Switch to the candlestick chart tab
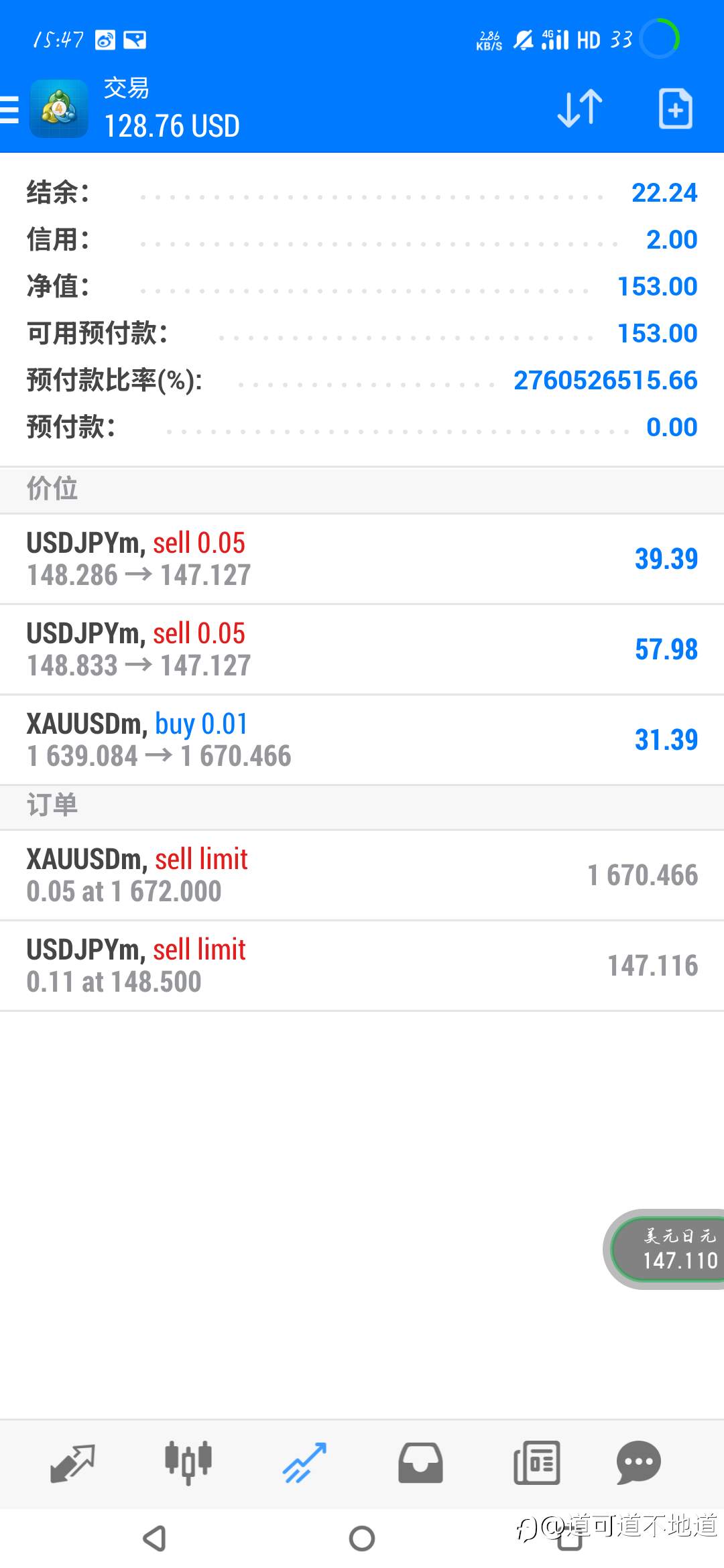This screenshot has width=724, height=1568. pos(188,1463)
